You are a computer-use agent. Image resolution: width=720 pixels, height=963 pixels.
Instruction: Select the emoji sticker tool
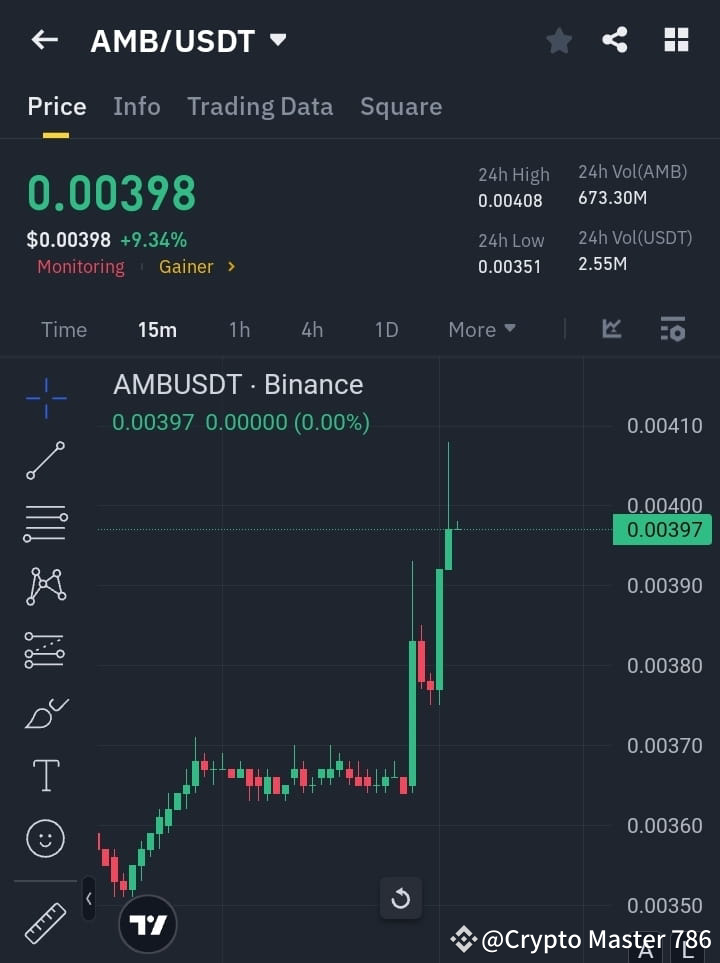(x=44, y=838)
